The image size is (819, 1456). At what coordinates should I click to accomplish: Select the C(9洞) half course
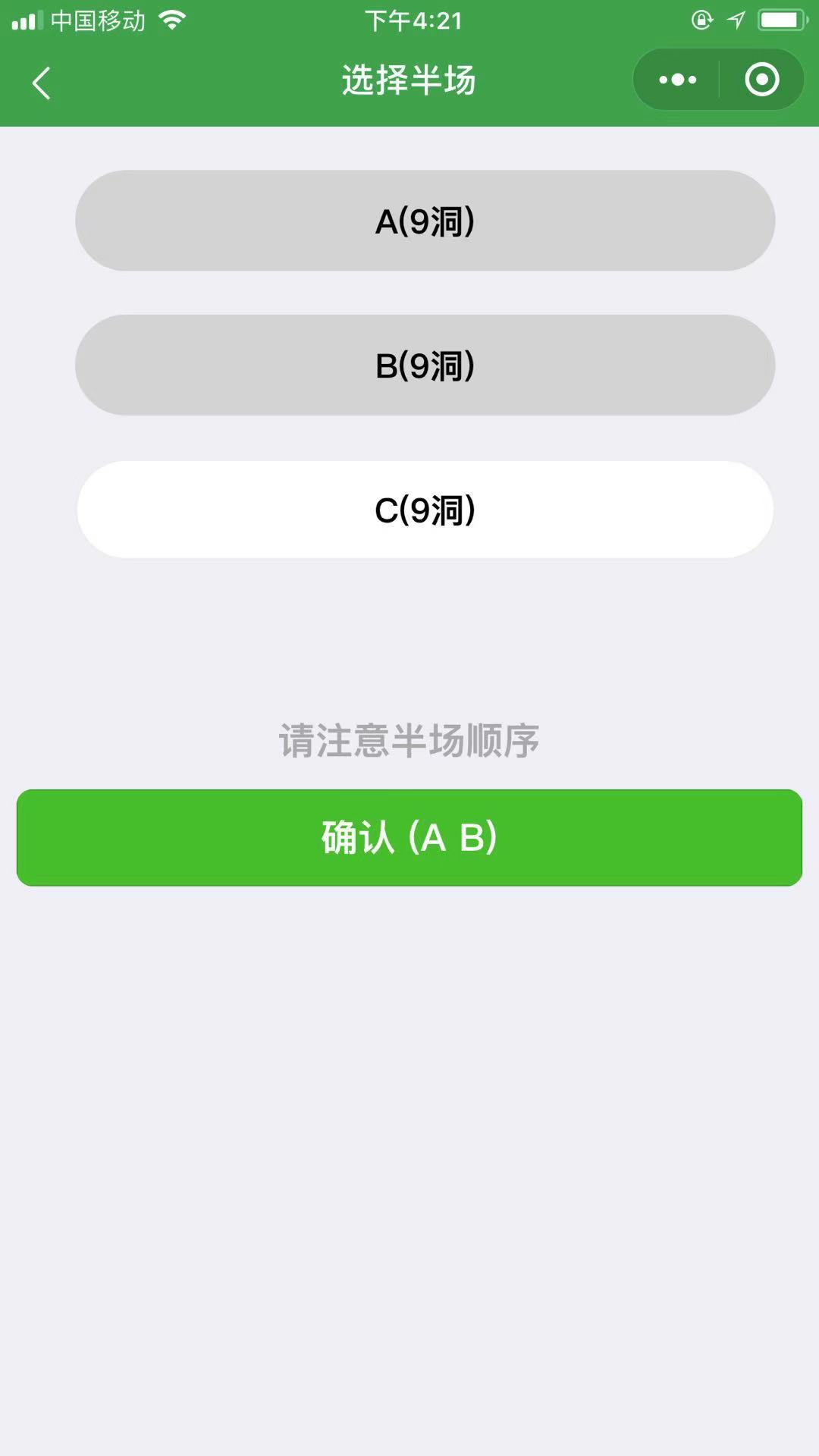coord(425,510)
